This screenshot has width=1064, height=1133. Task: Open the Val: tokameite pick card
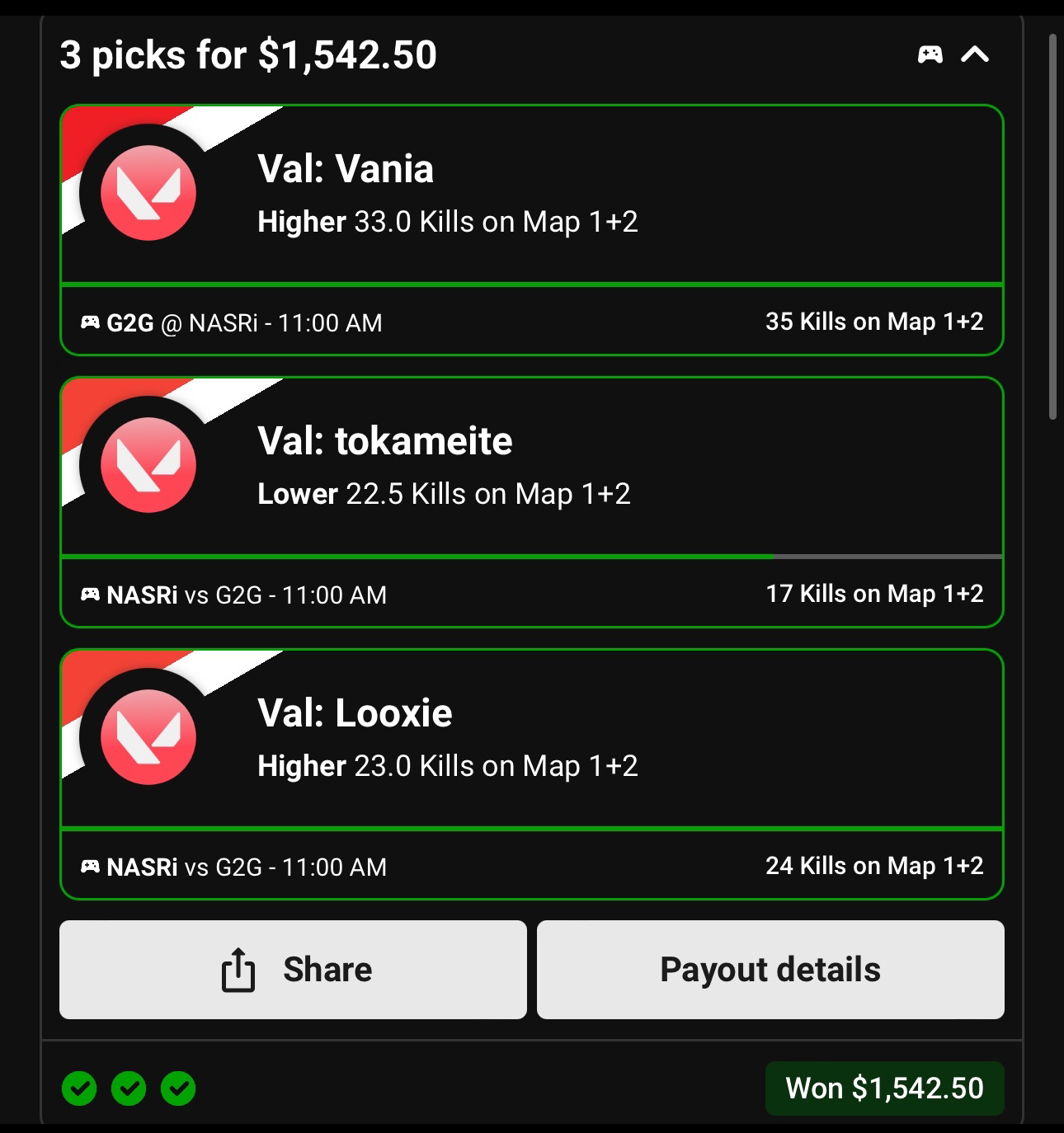(x=531, y=468)
